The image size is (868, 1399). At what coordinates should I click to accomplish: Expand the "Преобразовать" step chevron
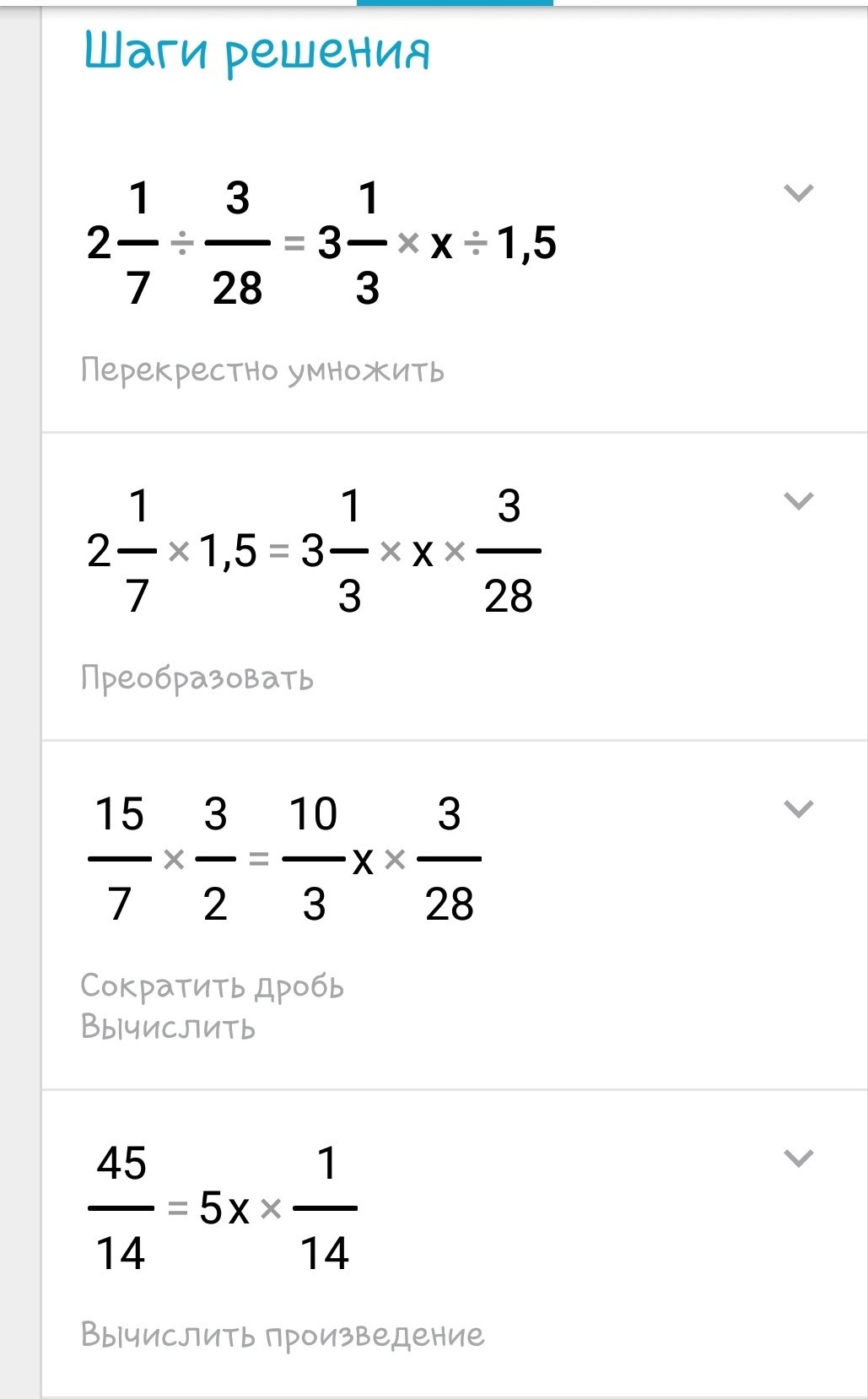tap(798, 501)
